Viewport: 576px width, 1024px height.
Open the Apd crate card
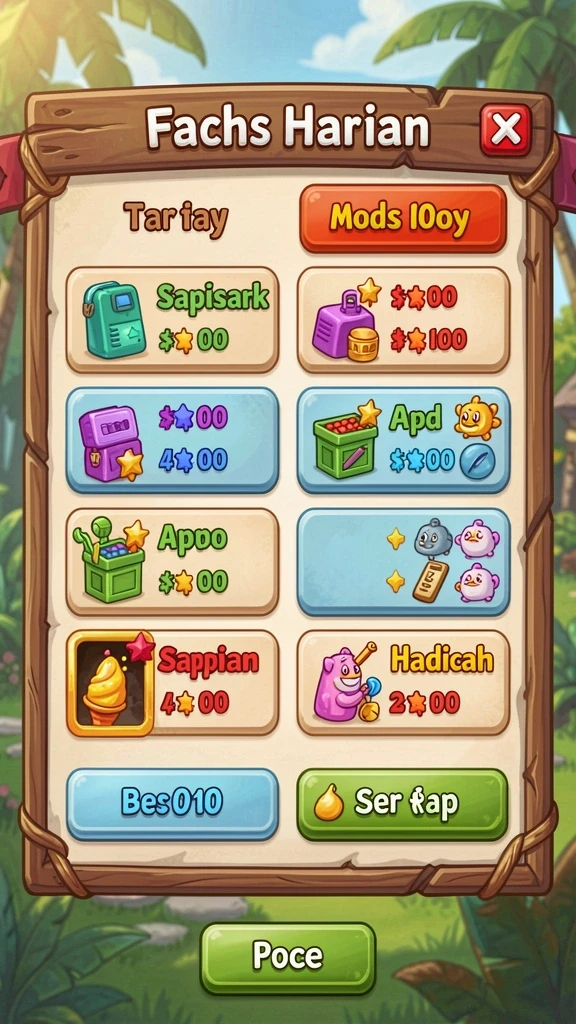(403, 440)
